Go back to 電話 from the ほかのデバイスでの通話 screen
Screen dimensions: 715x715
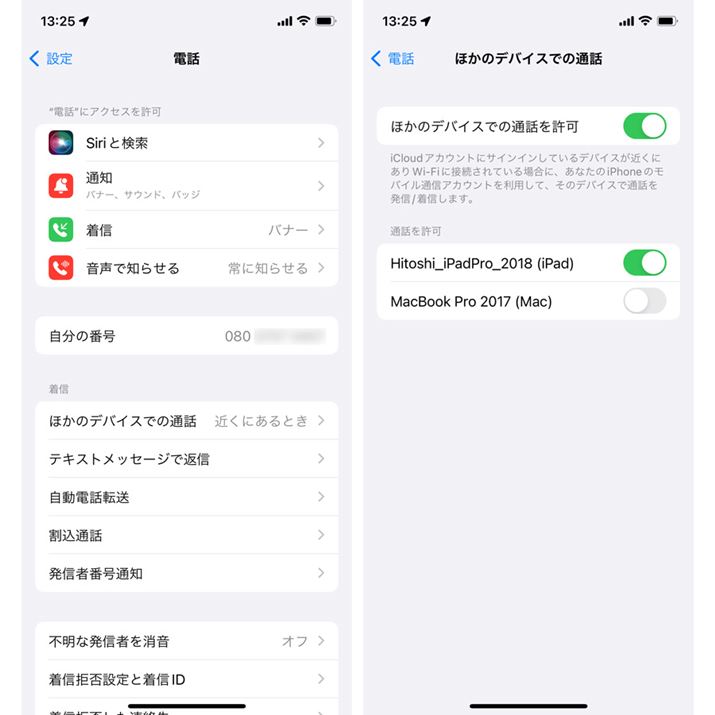click(392, 59)
